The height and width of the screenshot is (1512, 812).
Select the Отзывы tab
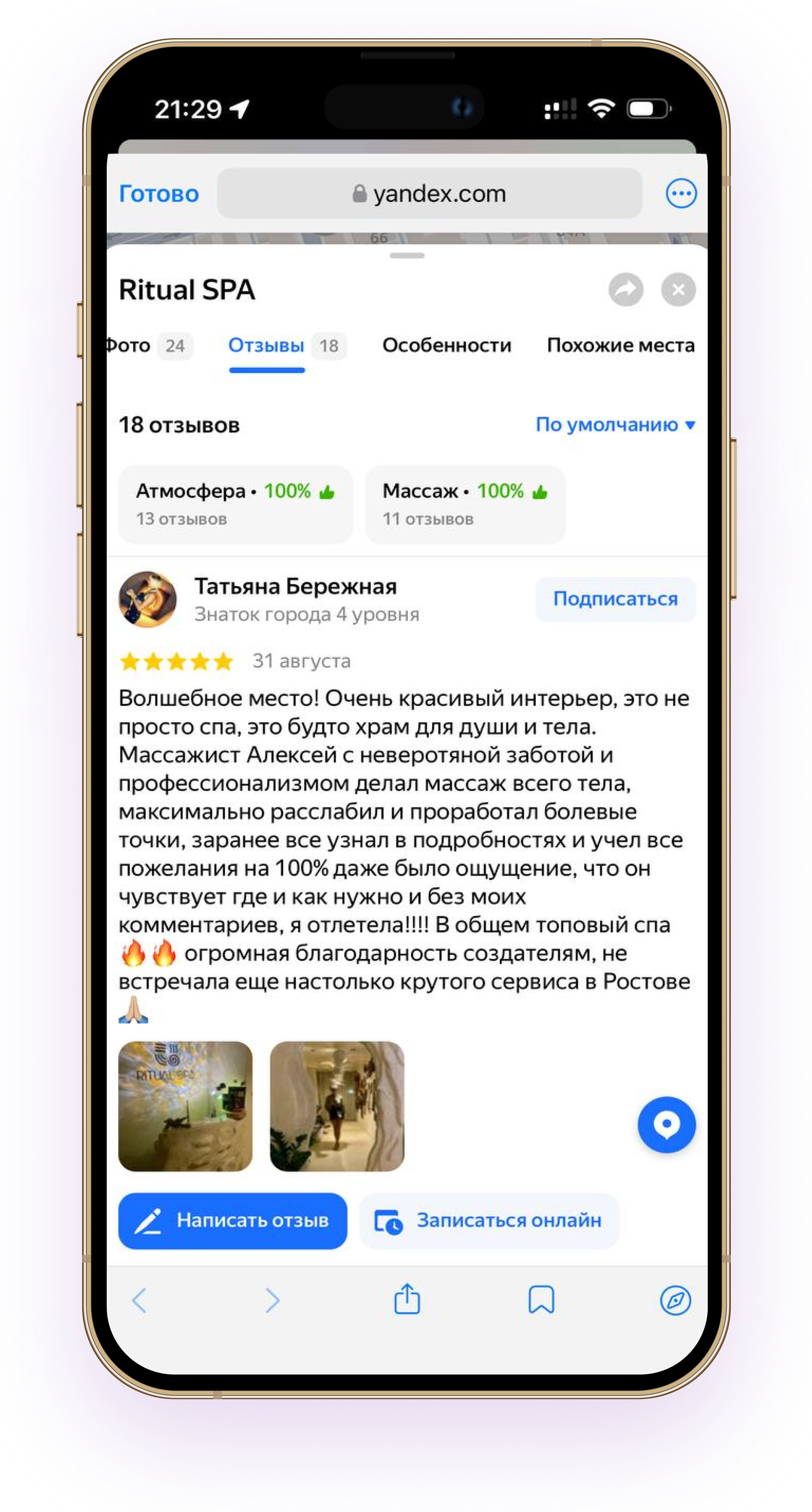coord(286,346)
